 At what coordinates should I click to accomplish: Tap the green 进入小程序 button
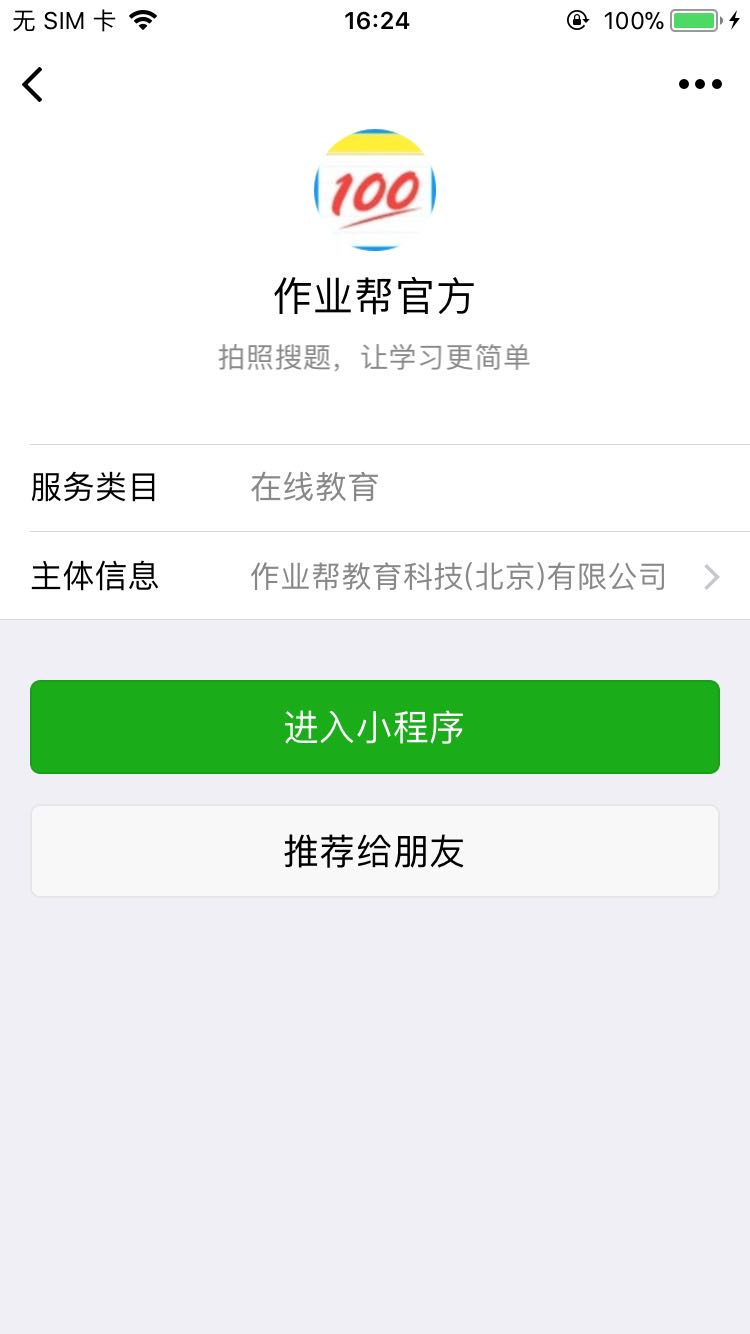point(375,727)
